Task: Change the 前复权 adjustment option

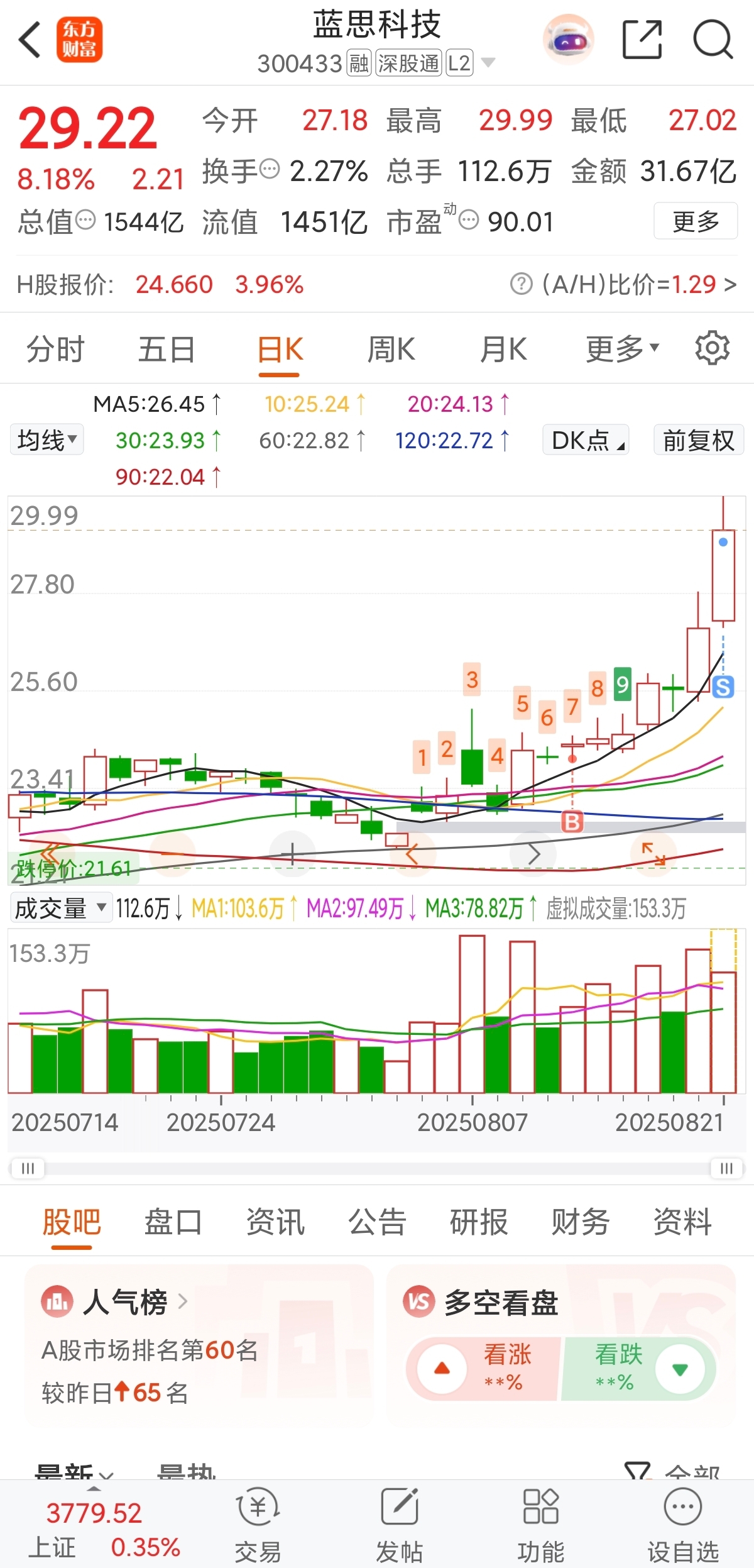Action: [x=699, y=439]
